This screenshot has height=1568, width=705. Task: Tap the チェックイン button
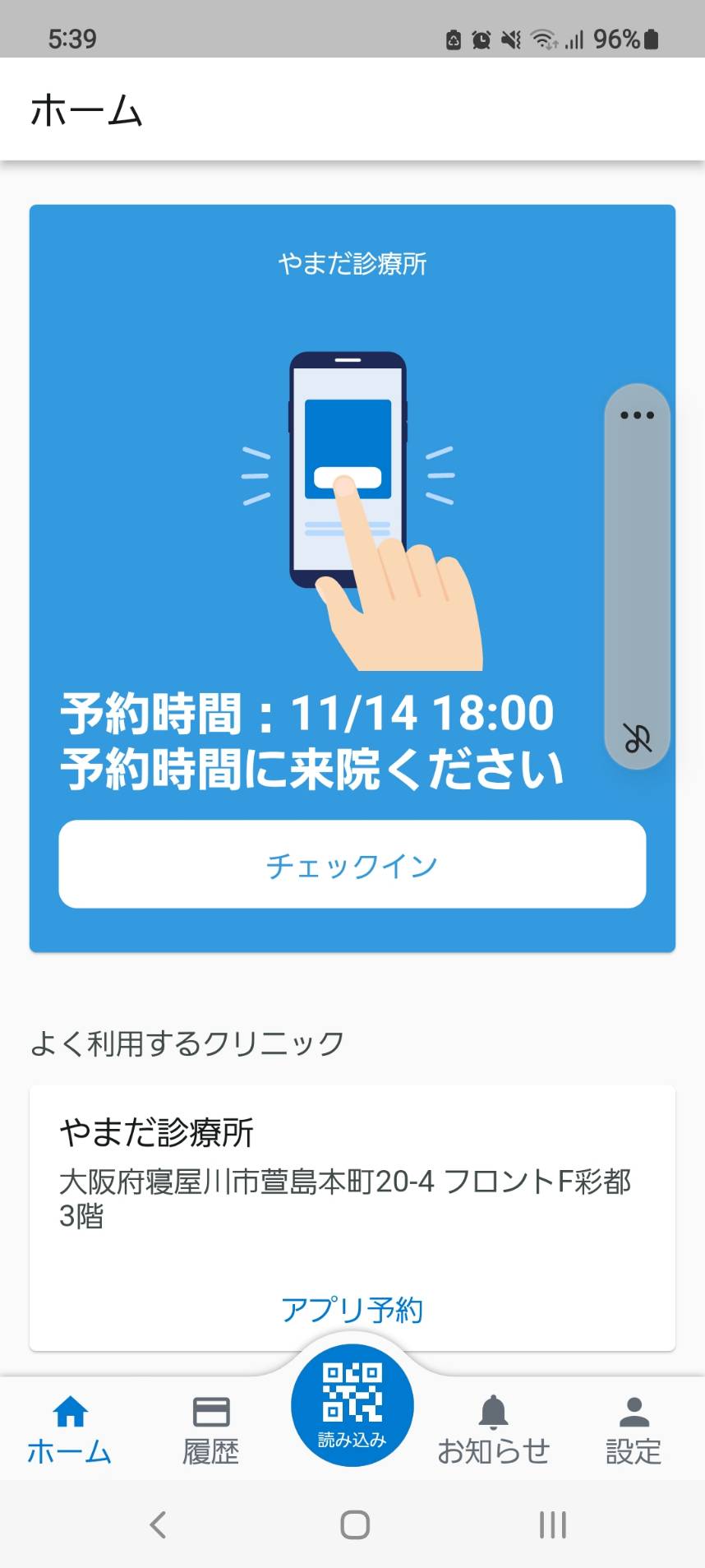pos(352,864)
